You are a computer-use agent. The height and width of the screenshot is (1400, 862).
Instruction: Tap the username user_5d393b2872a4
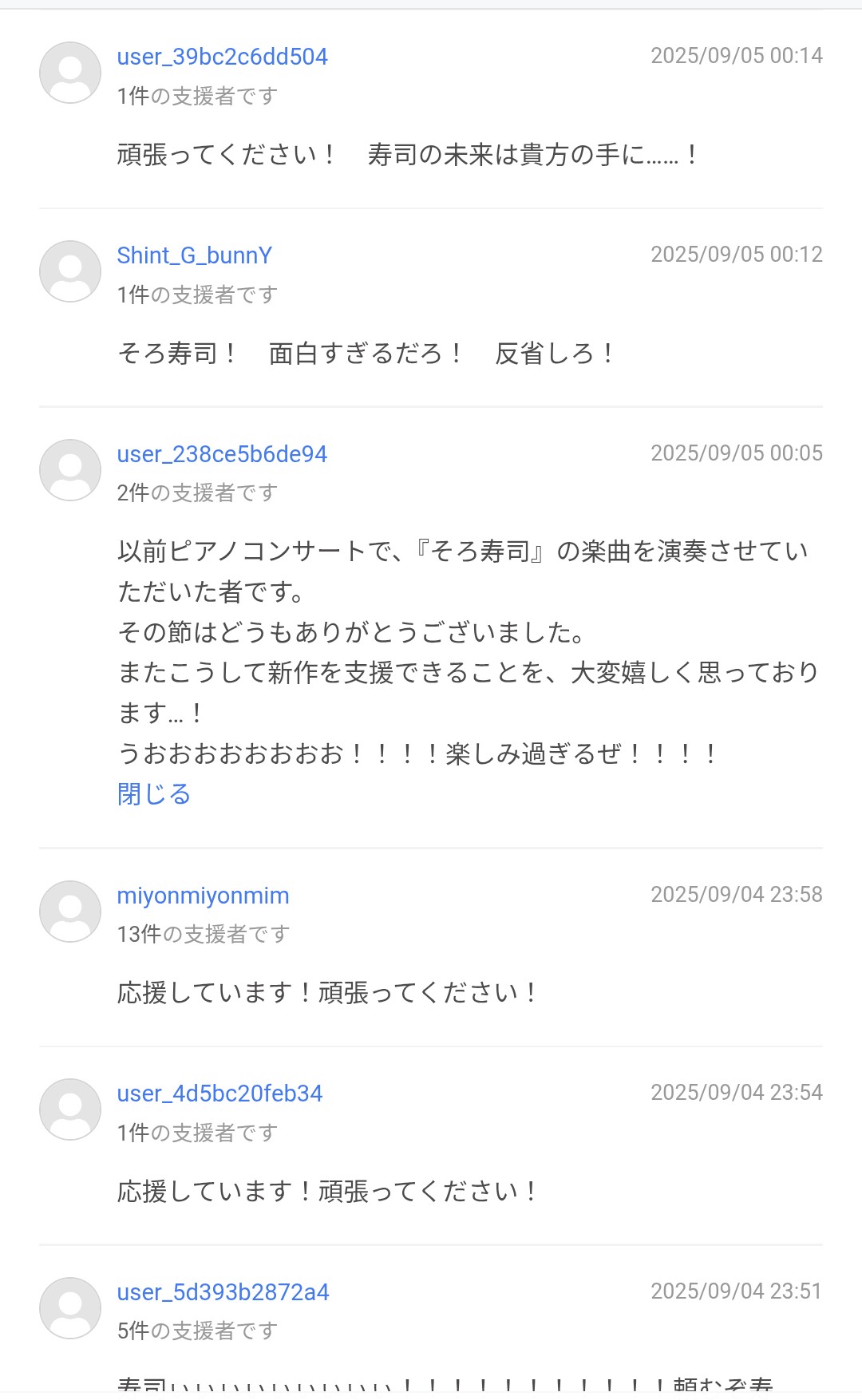[223, 1292]
